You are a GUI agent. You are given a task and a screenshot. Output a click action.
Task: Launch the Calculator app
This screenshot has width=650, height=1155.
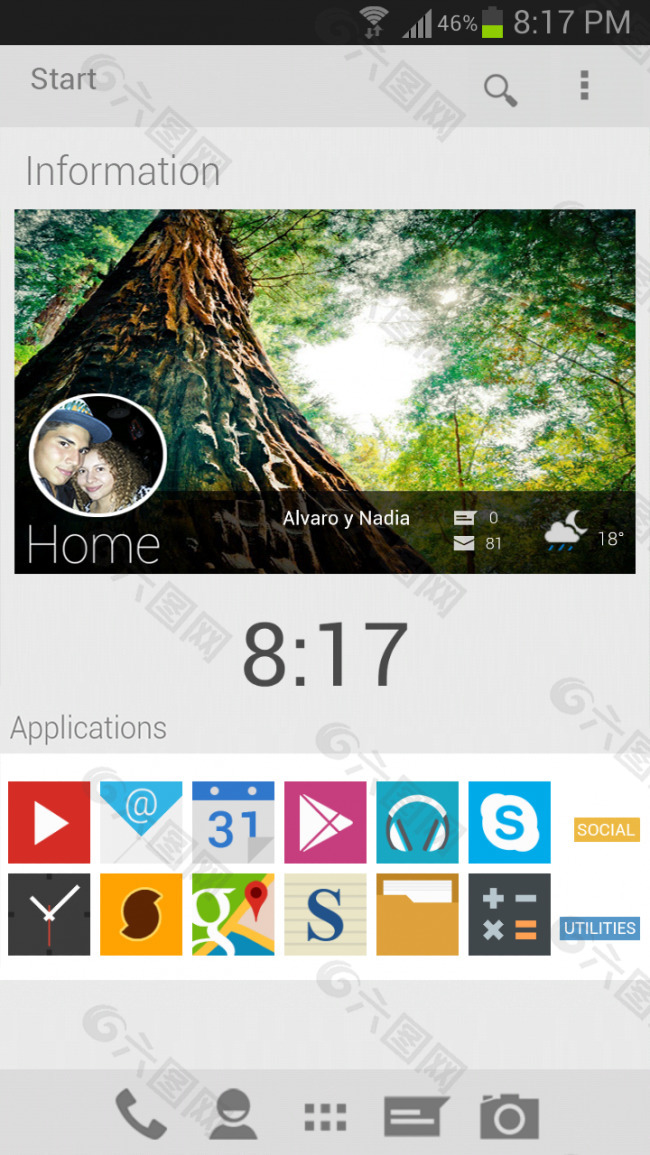tap(509, 914)
